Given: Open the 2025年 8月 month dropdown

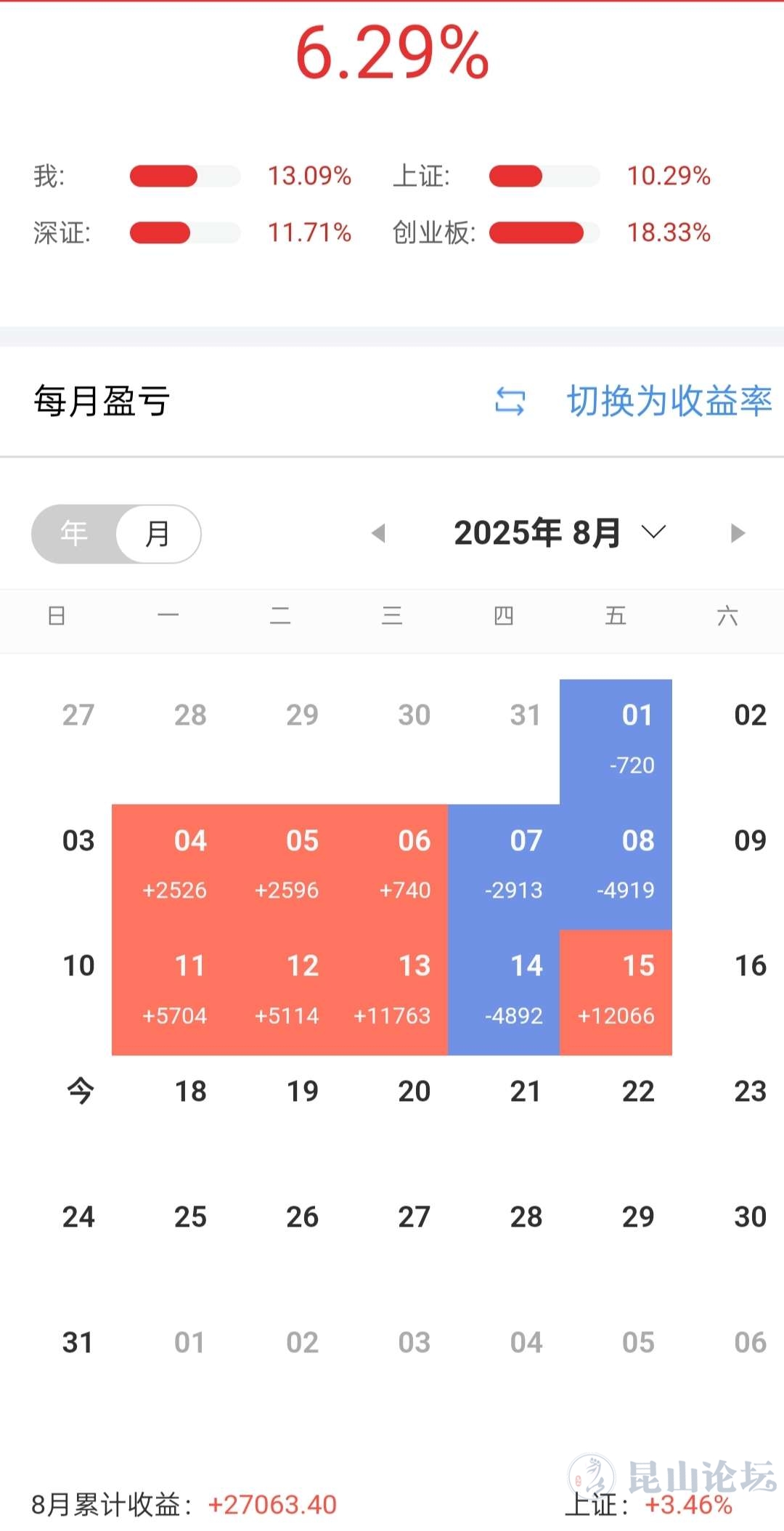Looking at the screenshot, I should (559, 533).
